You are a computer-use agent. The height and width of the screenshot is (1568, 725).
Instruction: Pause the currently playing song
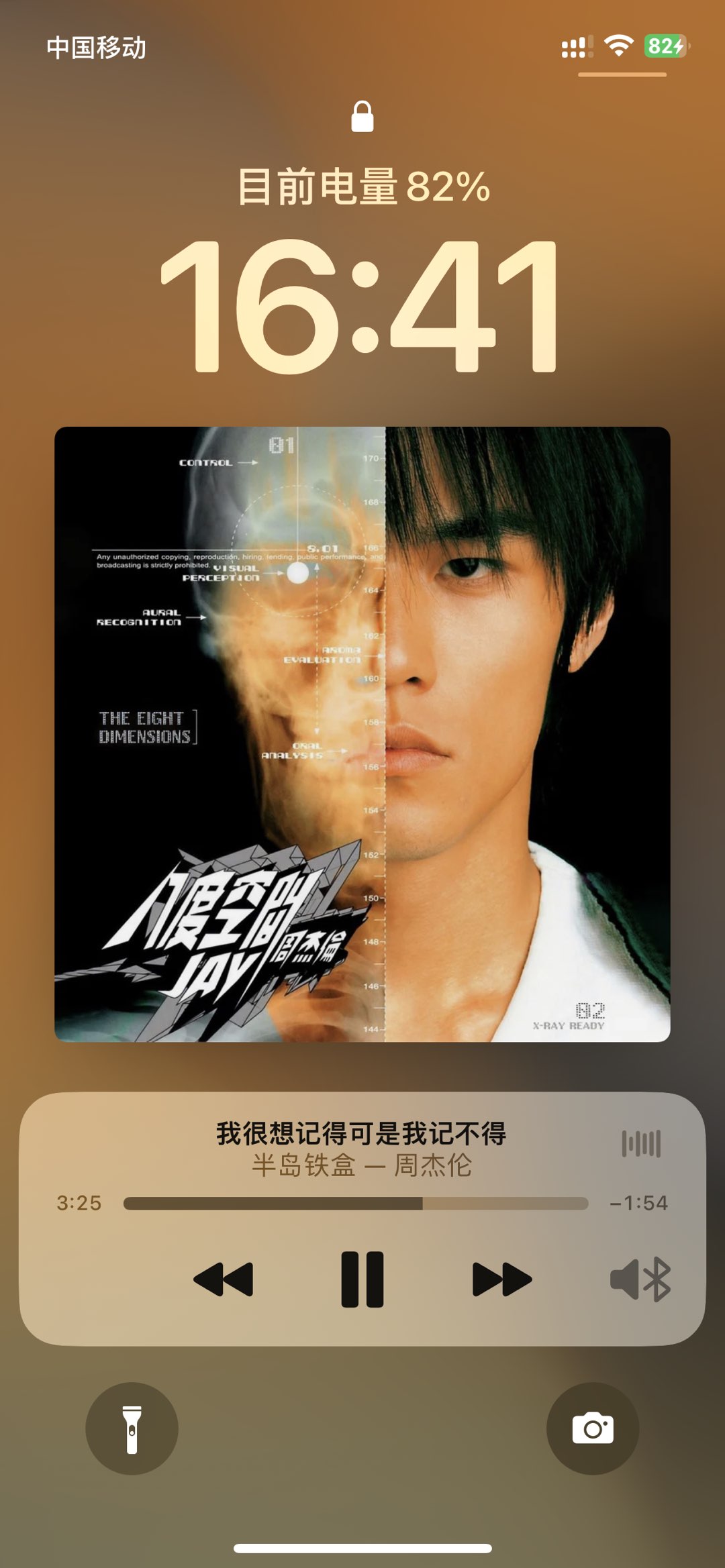click(362, 1279)
